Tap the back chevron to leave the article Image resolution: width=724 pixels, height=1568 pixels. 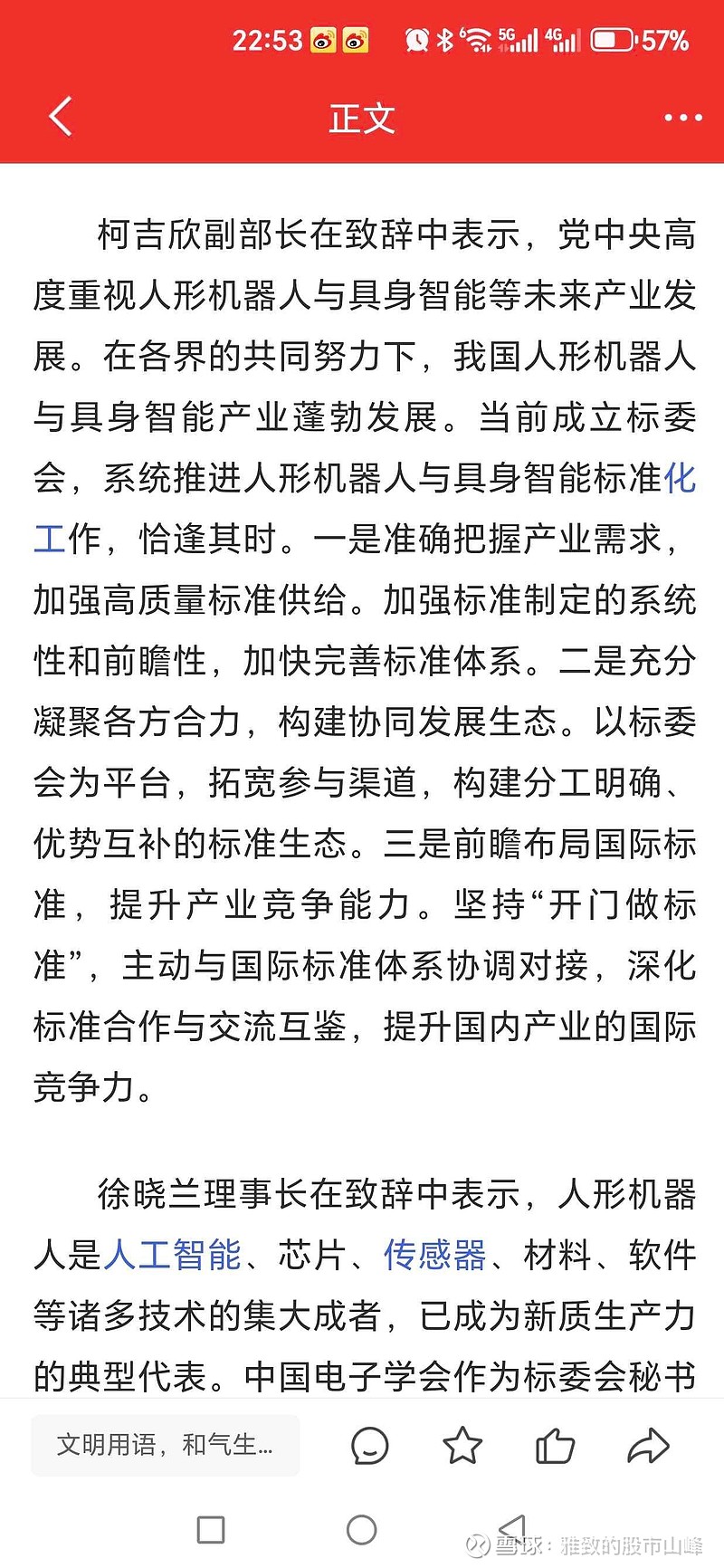(x=59, y=118)
